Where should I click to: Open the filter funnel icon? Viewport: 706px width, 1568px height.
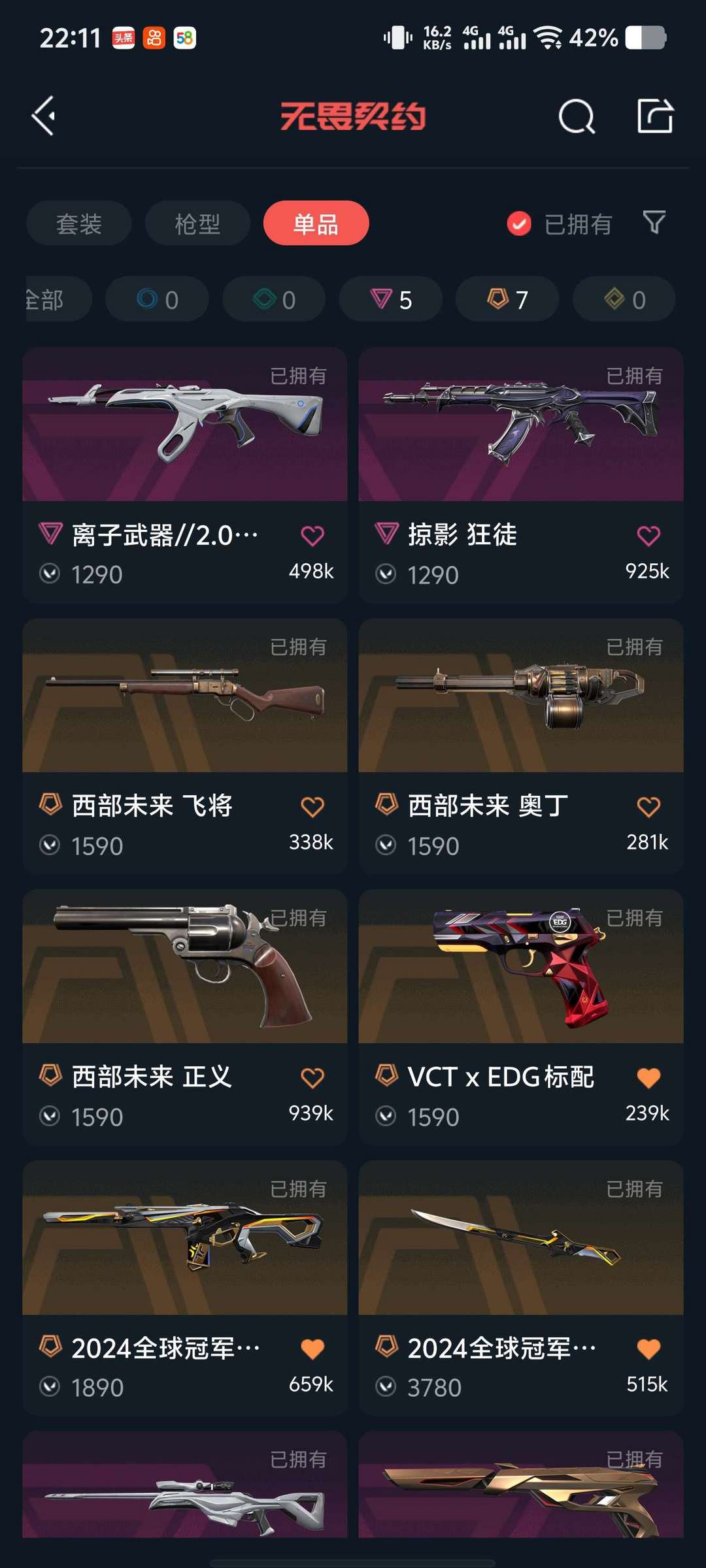(654, 223)
